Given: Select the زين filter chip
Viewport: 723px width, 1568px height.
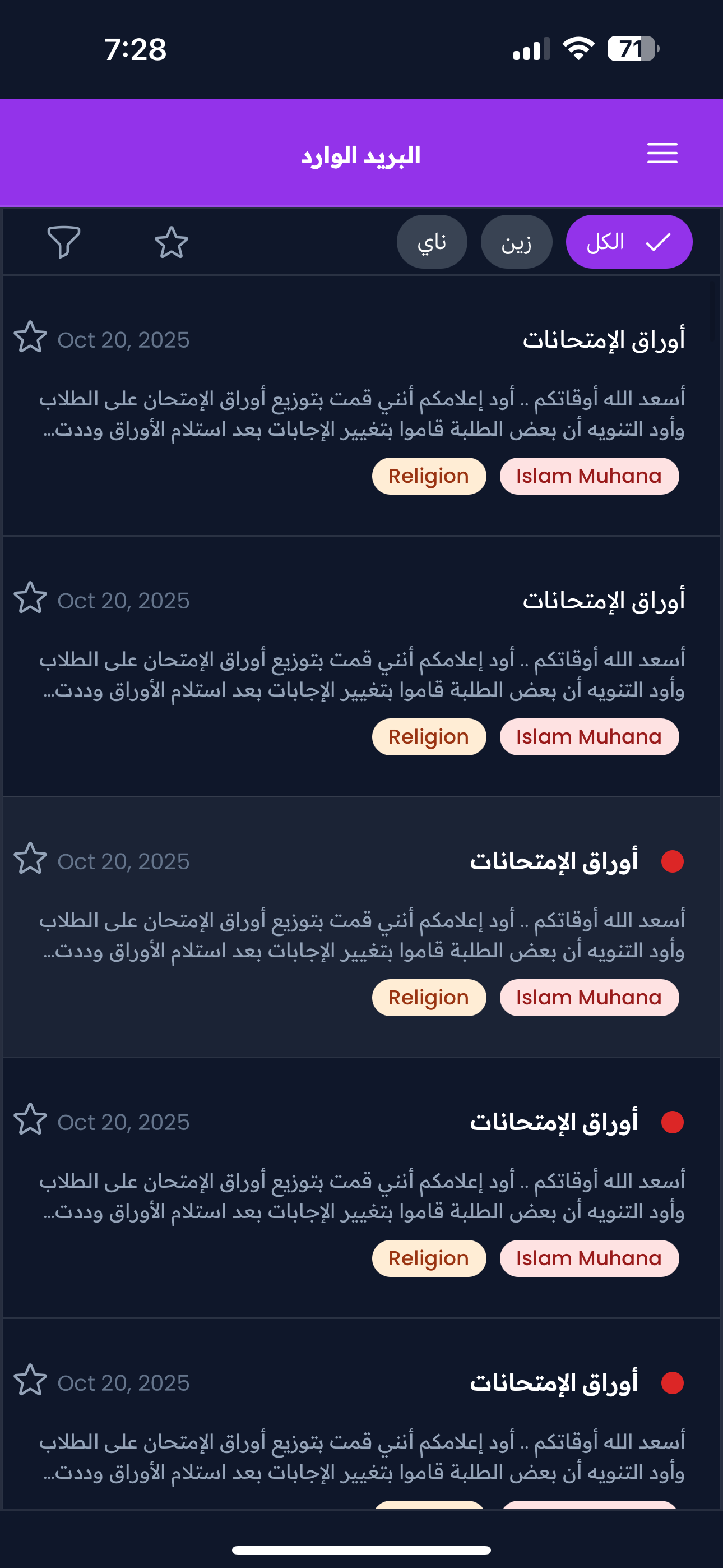Looking at the screenshot, I should [516, 242].
